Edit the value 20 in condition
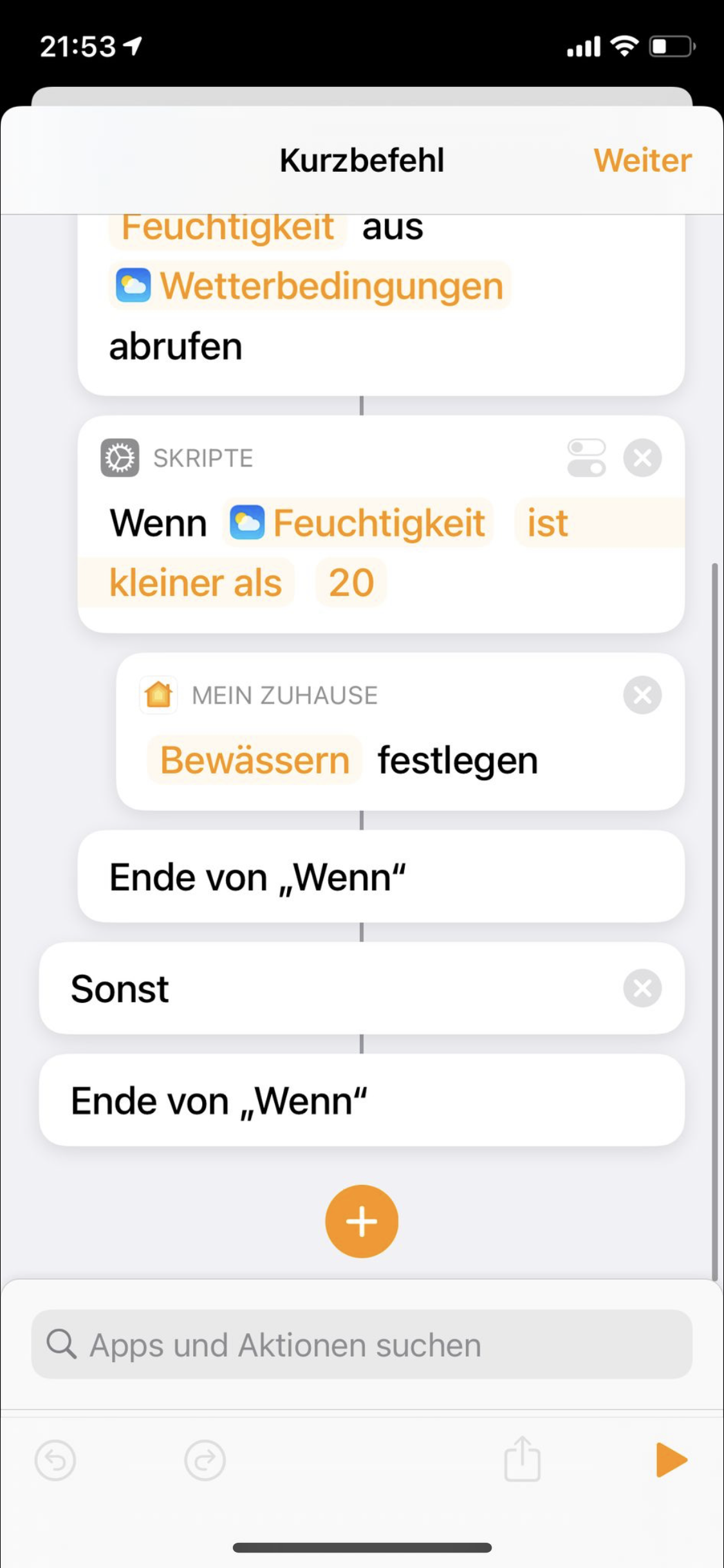This screenshot has height=1568, width=724. coord(351,583)
